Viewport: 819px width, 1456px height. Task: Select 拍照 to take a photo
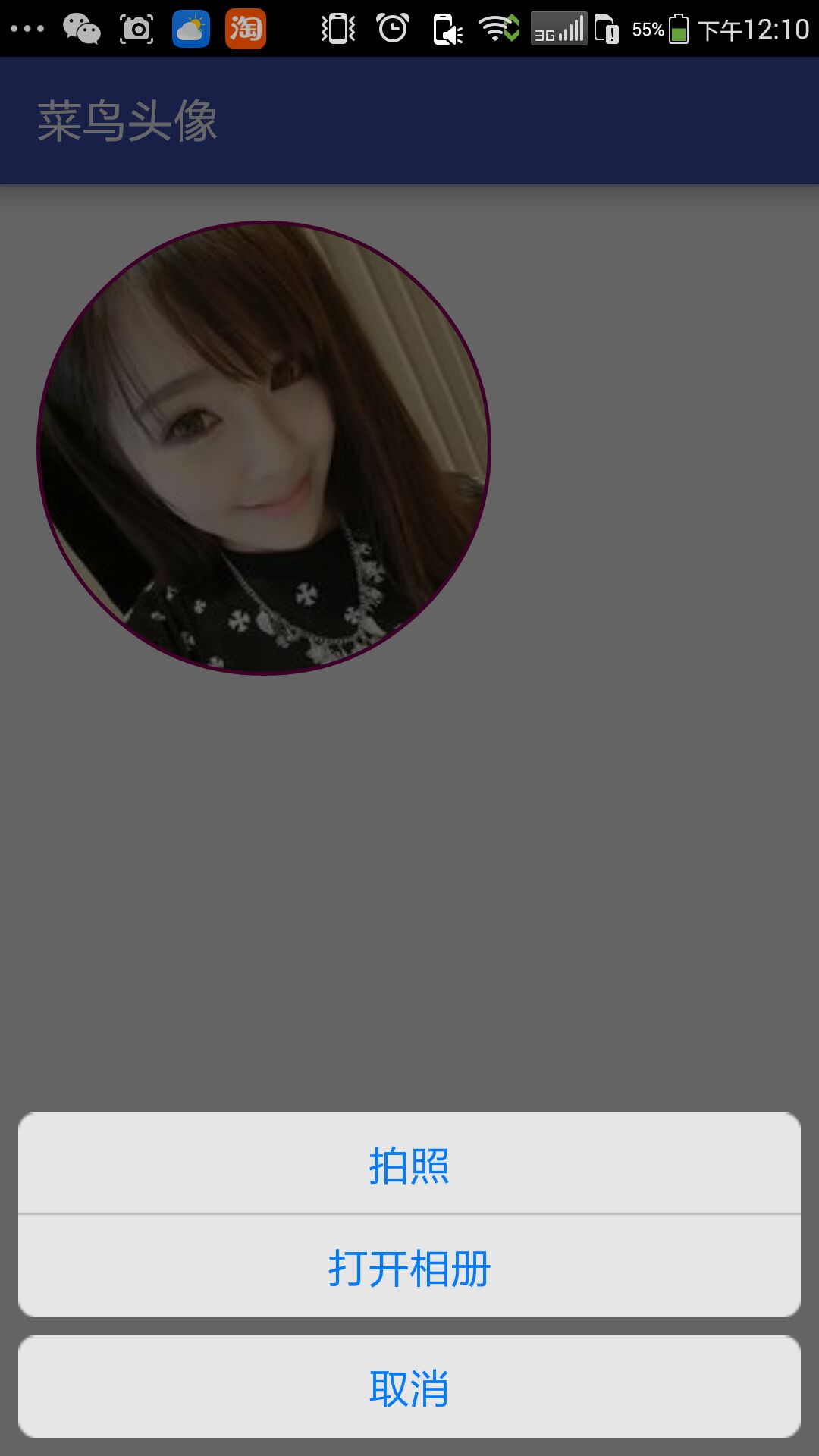pyautogui.click(x=409, y=1164)
